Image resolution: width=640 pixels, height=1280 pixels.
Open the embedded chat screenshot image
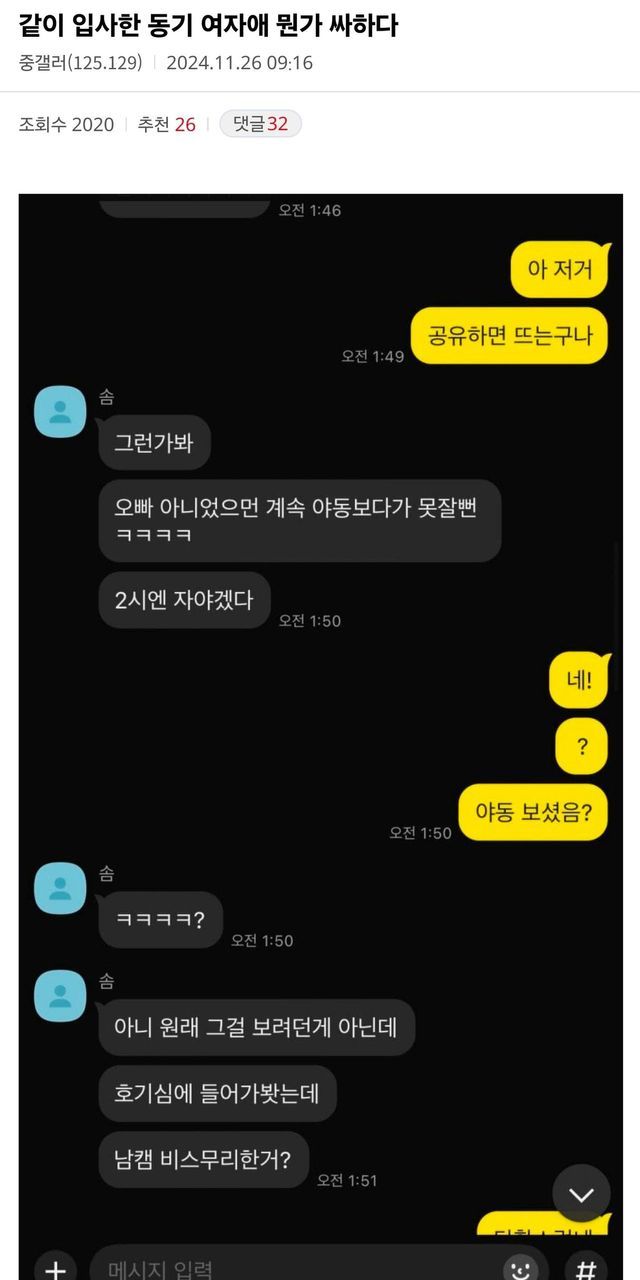coord(320,700)
